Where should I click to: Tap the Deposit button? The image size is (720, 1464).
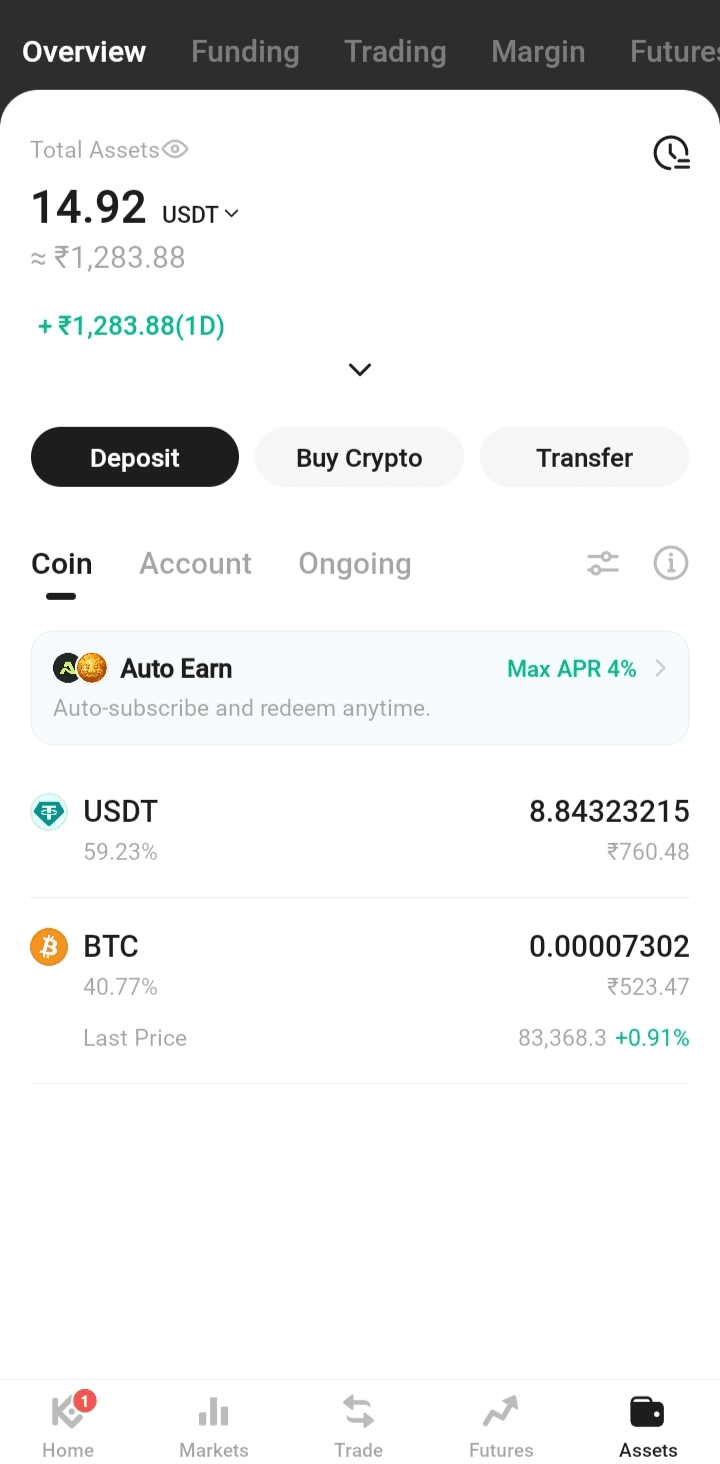(x=135, y=458)
